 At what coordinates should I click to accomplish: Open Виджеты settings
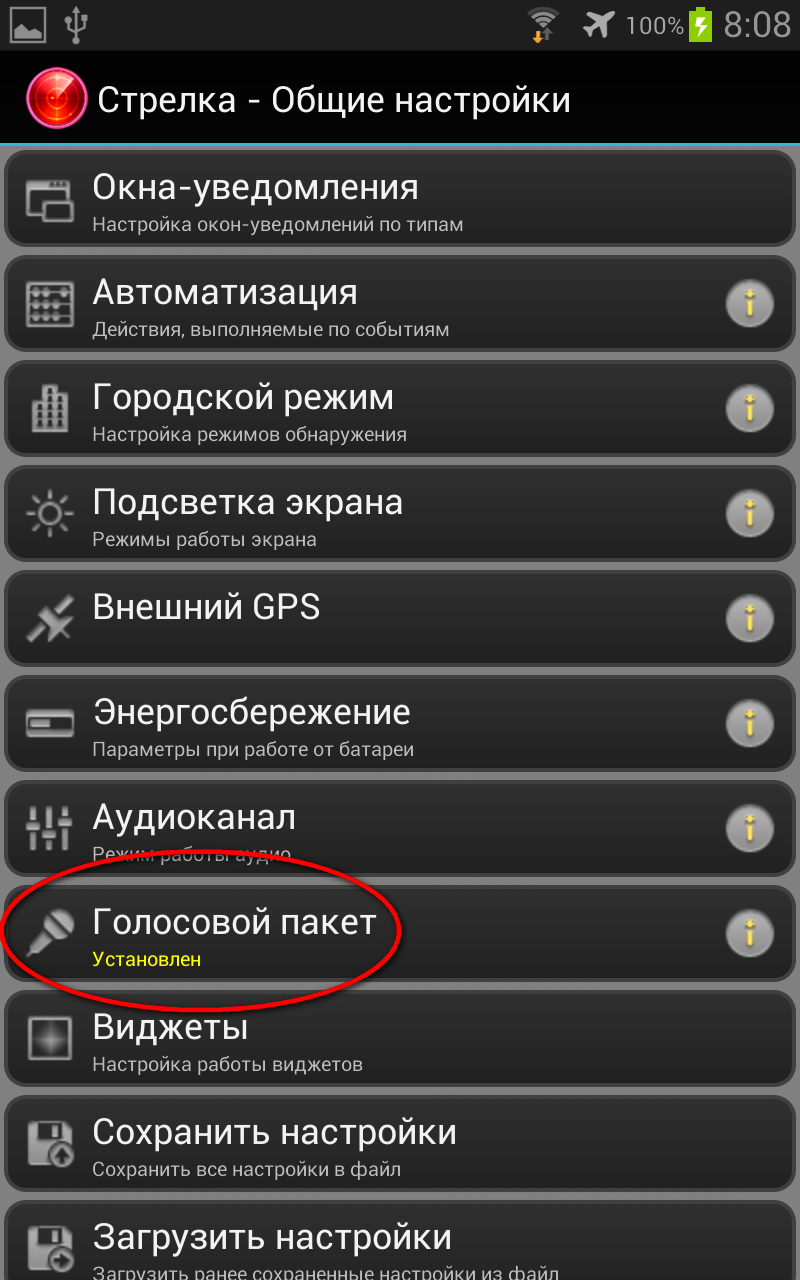400,1039
